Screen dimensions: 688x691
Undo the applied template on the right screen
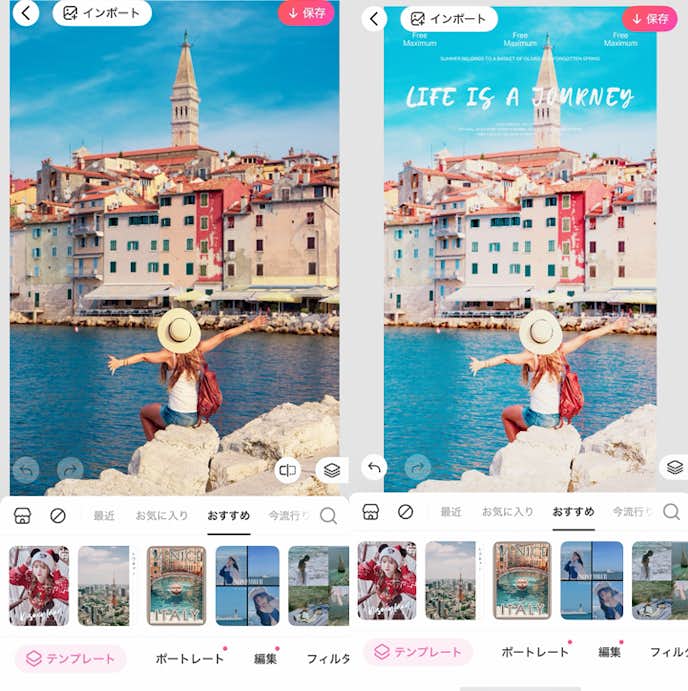(374, 466)
